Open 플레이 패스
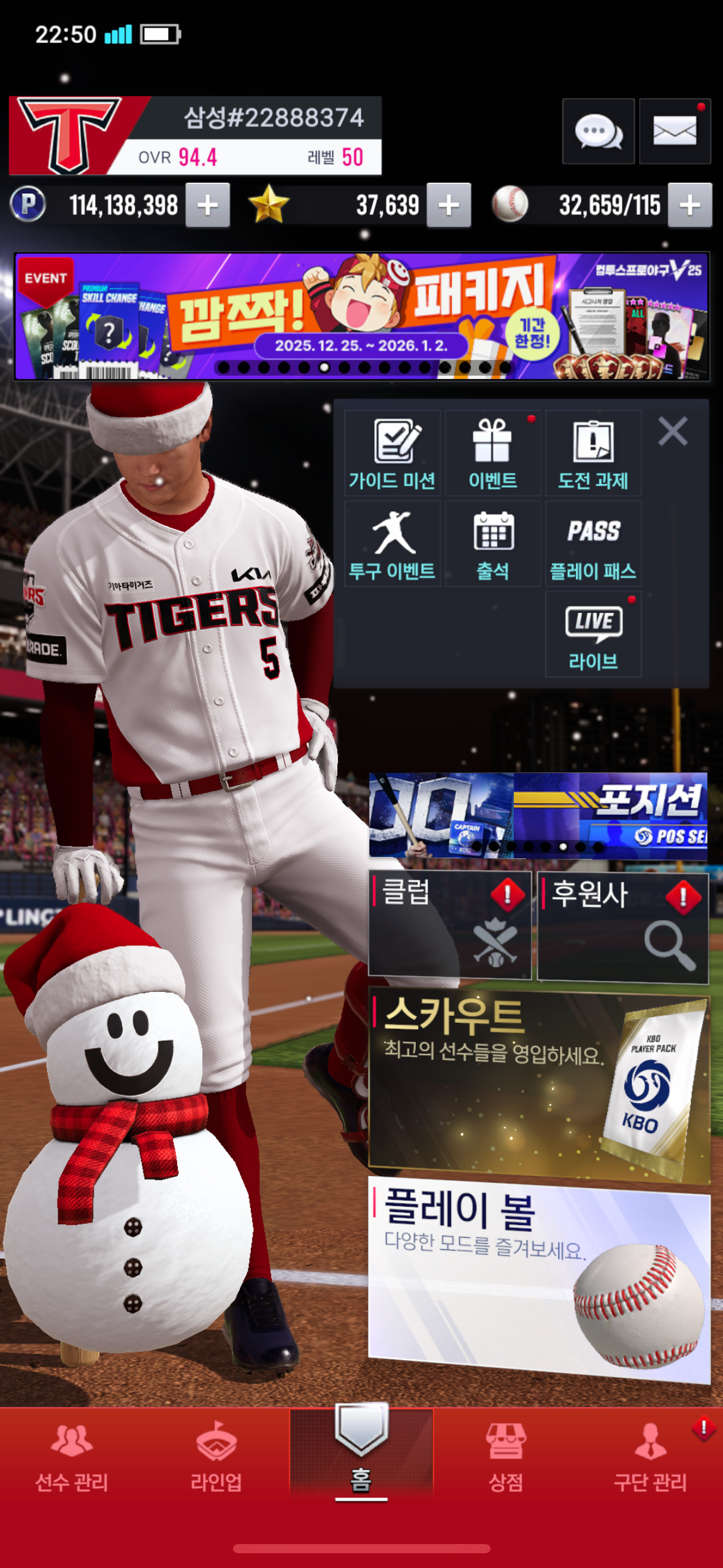The height and width of the screenshot is (1568, 723). [x=593, y=544]
